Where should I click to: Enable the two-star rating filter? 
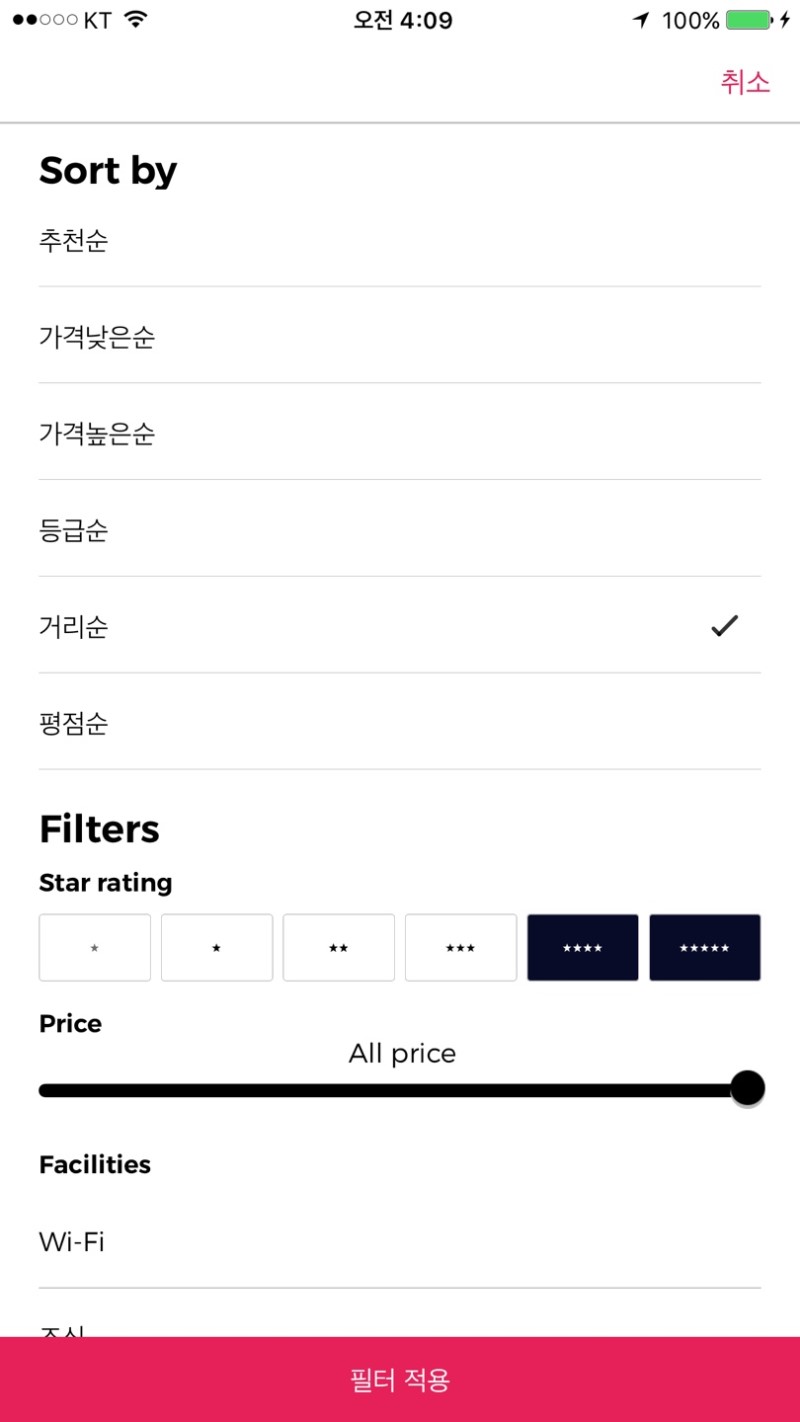[339, 948]
